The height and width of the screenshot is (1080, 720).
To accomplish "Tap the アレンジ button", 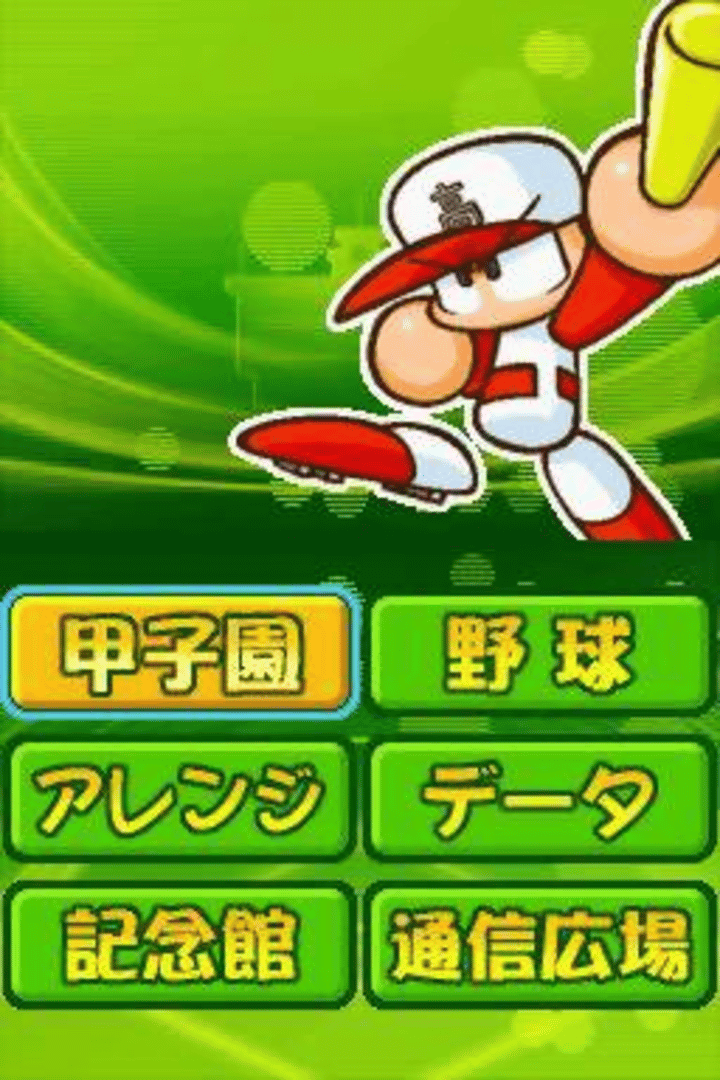I will 180,800.
